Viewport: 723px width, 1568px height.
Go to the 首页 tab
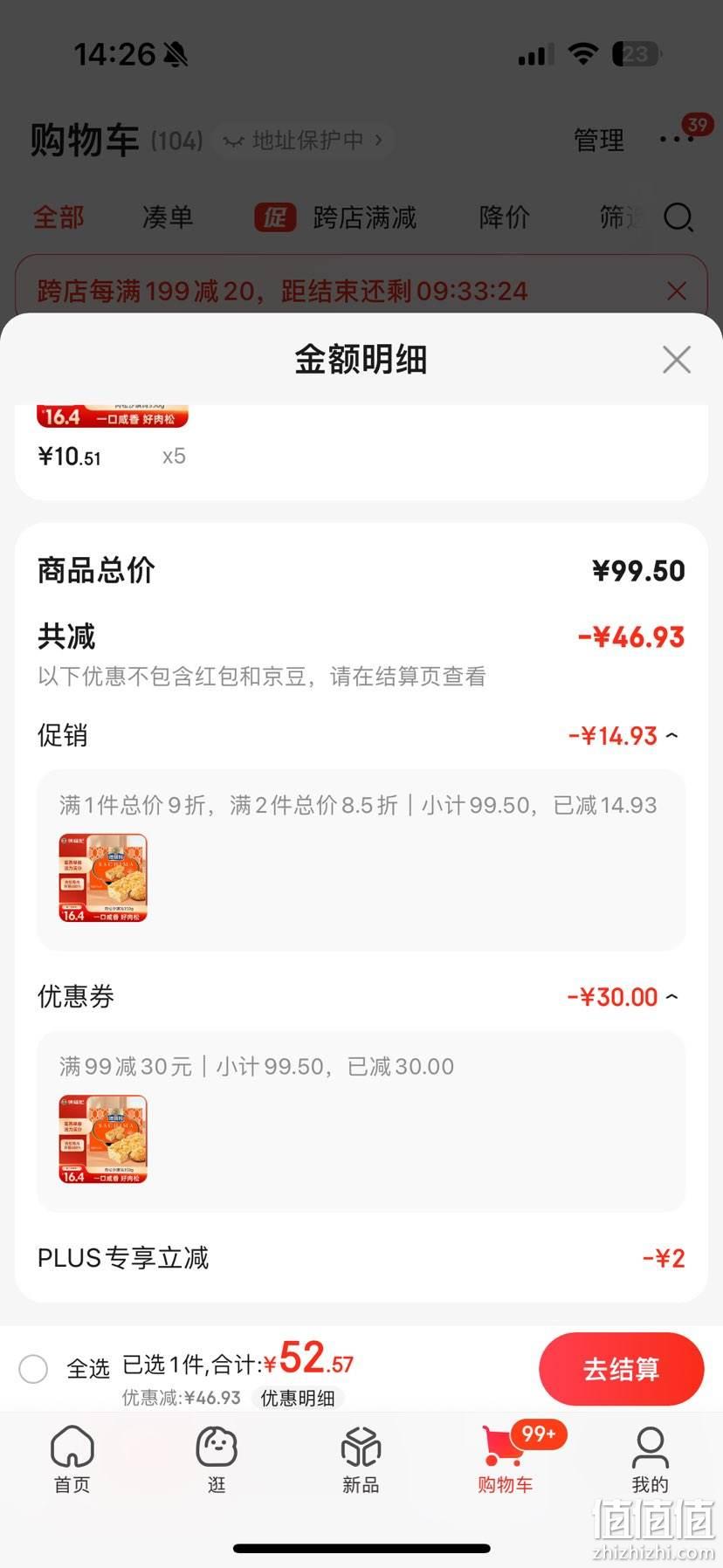click(x=72, y=1459)
